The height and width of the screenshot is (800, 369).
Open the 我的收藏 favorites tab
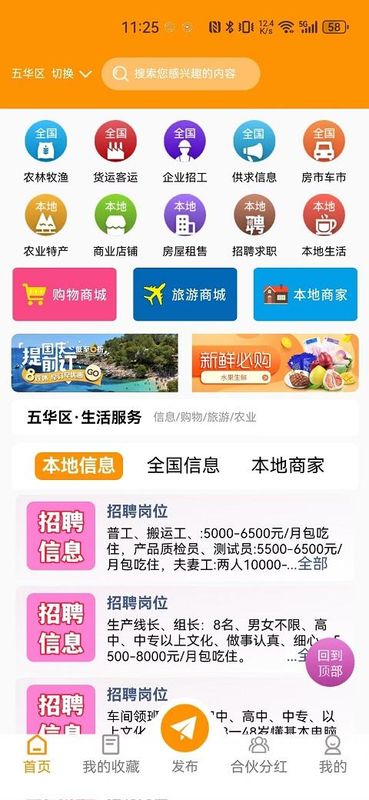111,754
